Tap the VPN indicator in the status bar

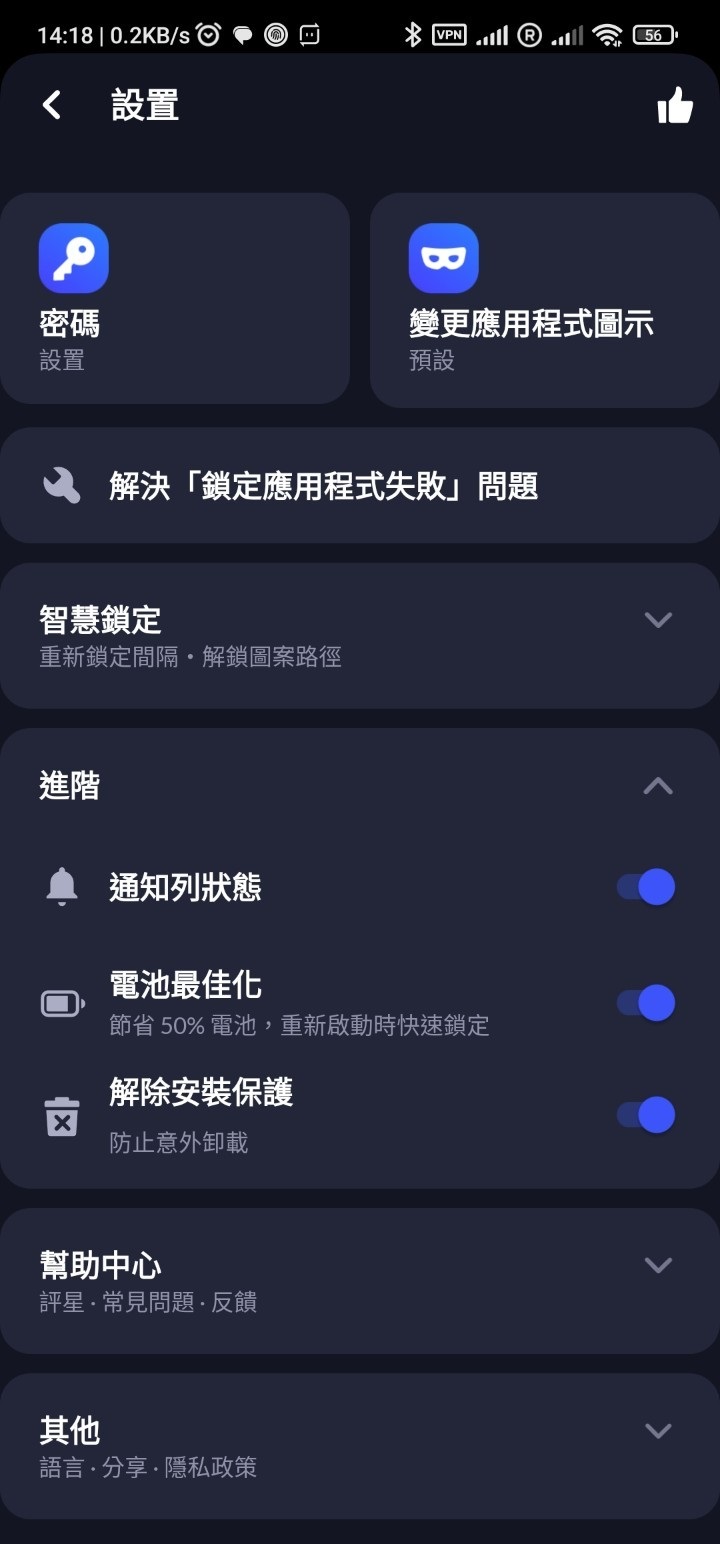pyautogui.click(x=448, y=33)
